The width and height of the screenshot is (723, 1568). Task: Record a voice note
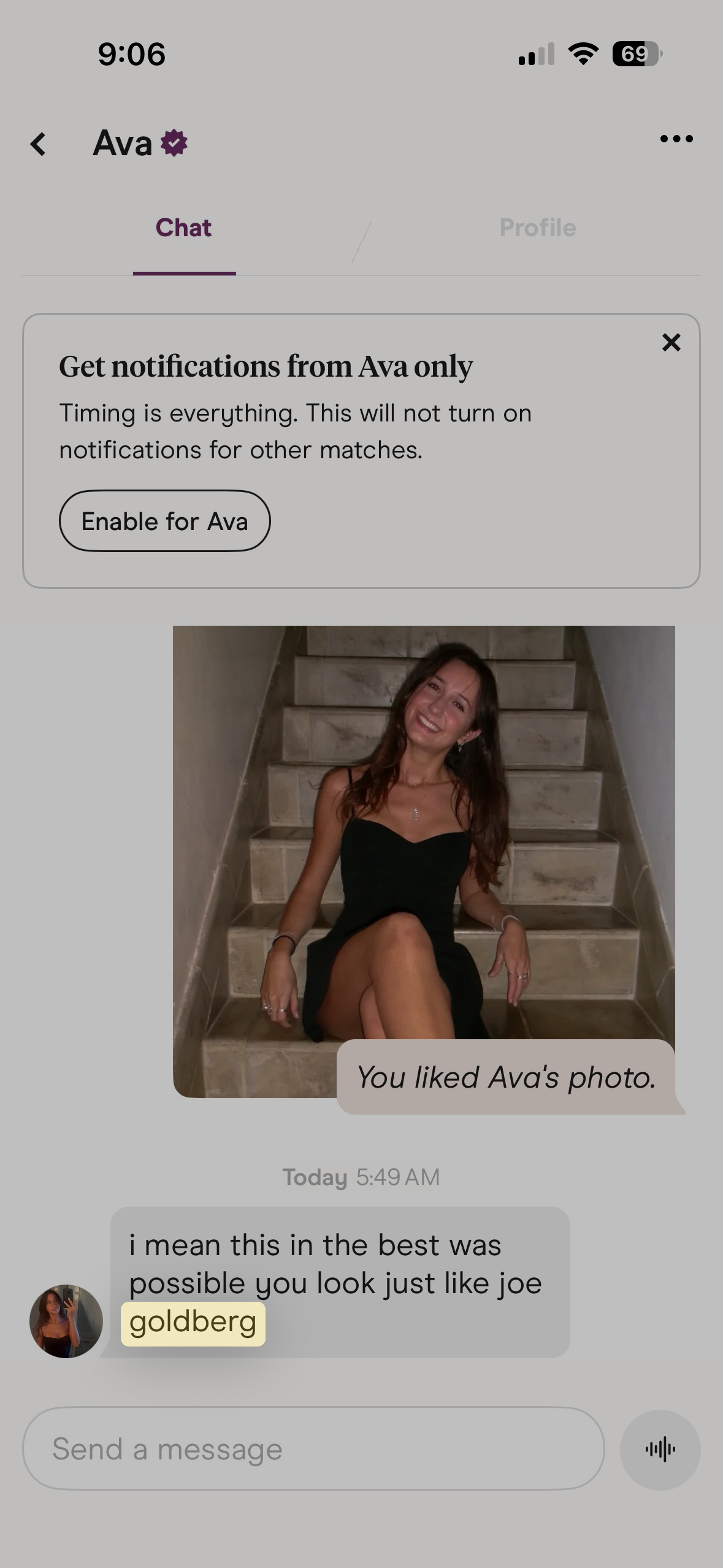(x=660, y=1450)
